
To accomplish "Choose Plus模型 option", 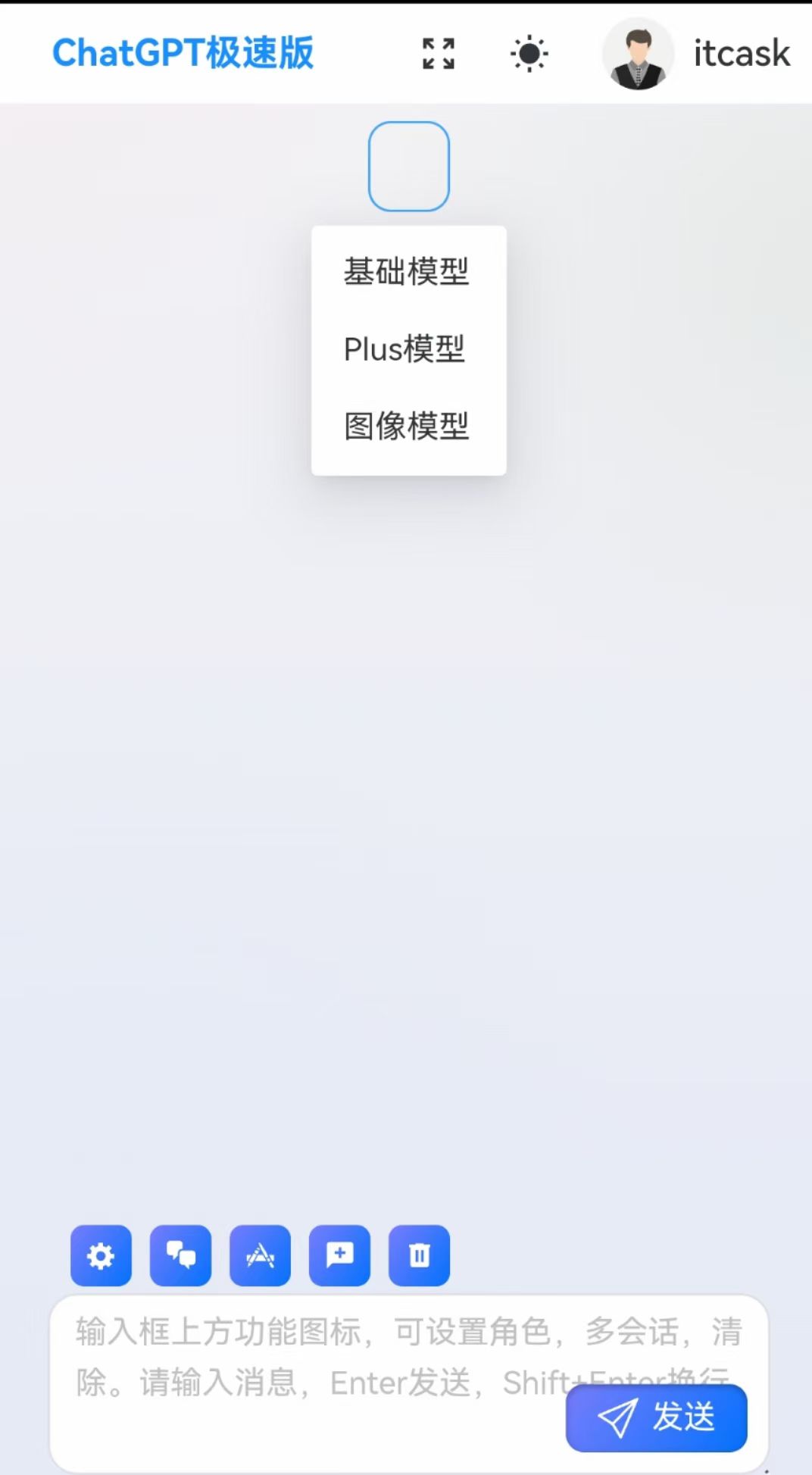I will tap(404, 349).
